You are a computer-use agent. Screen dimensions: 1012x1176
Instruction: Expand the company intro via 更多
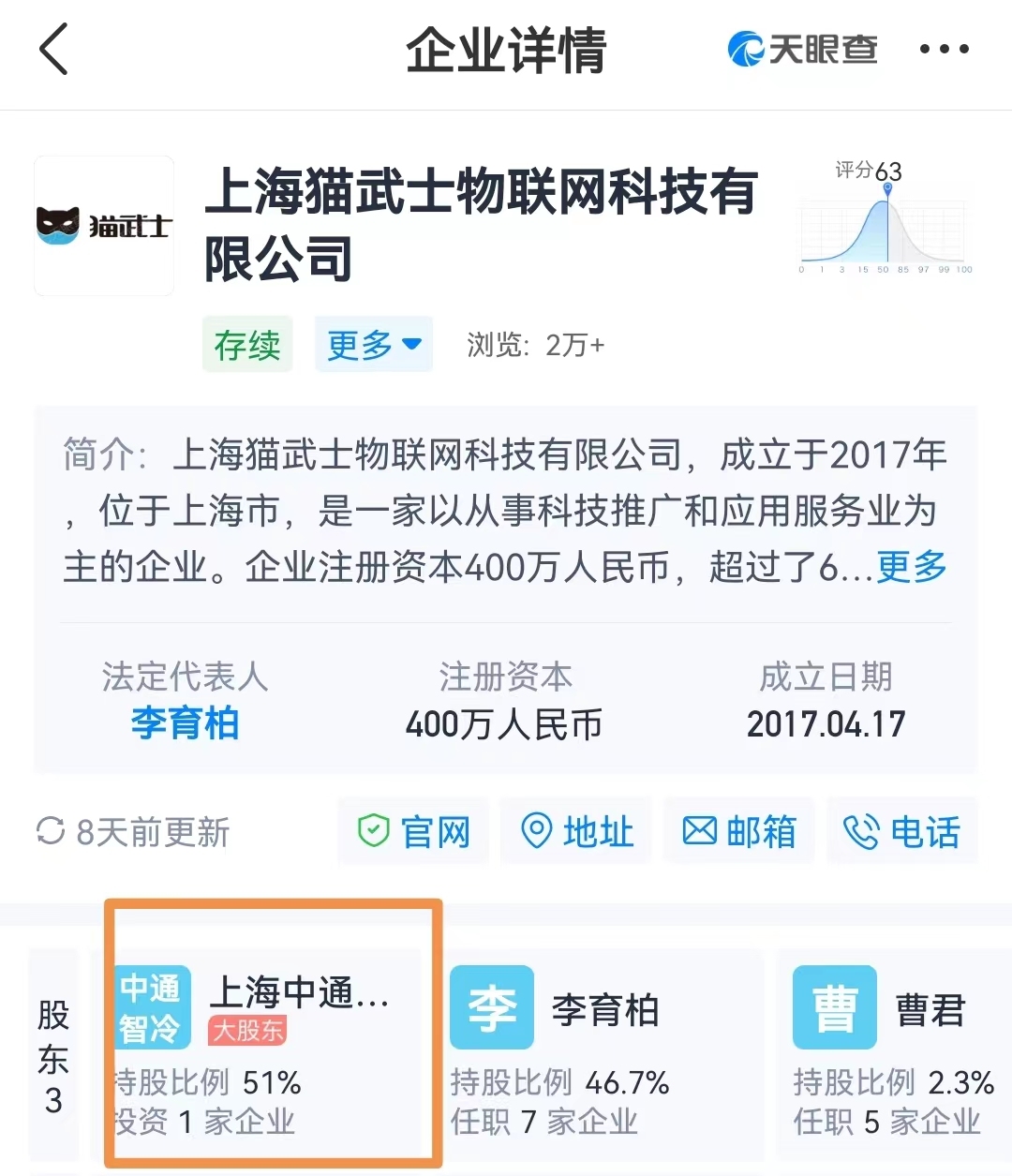coord(912,567)
